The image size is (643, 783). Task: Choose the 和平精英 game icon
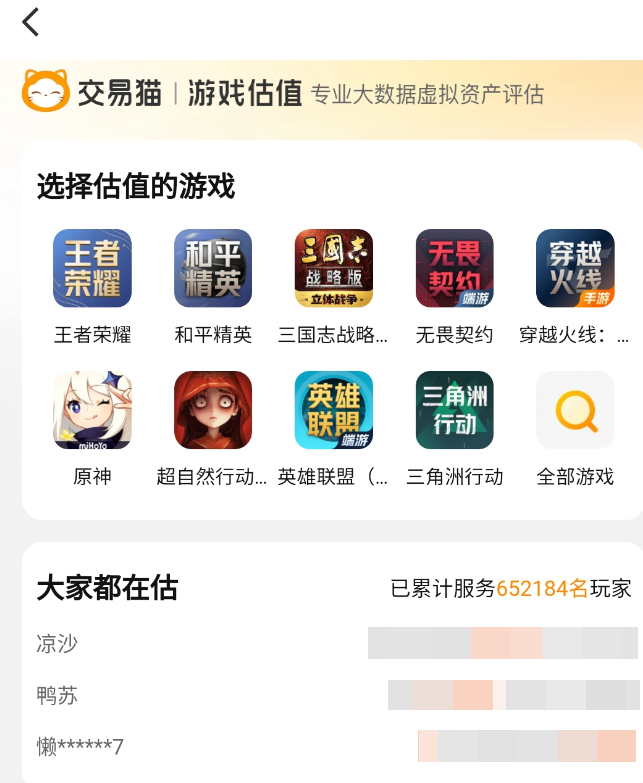[x=213, y=269]
